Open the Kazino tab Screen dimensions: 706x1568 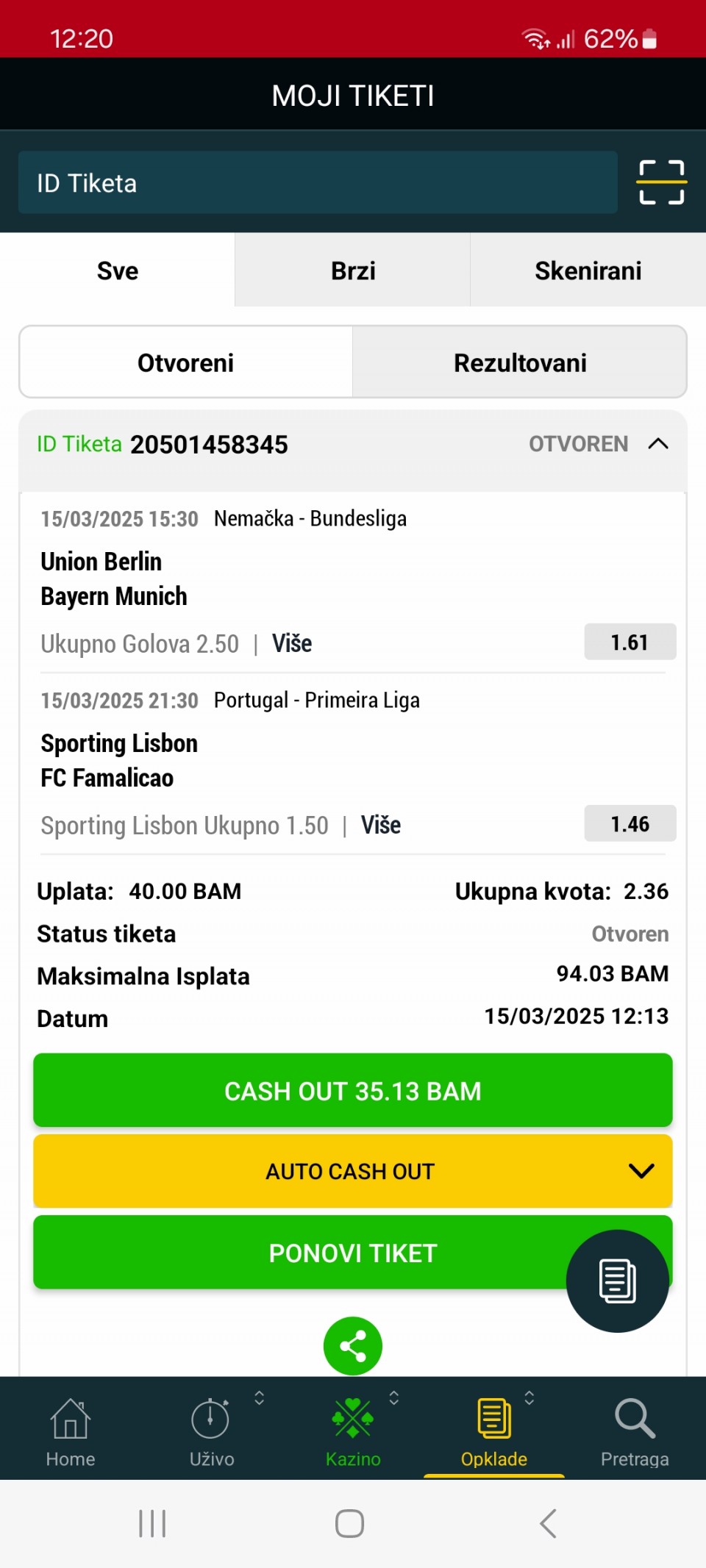pyautogui.click(x=353, y=1431)
